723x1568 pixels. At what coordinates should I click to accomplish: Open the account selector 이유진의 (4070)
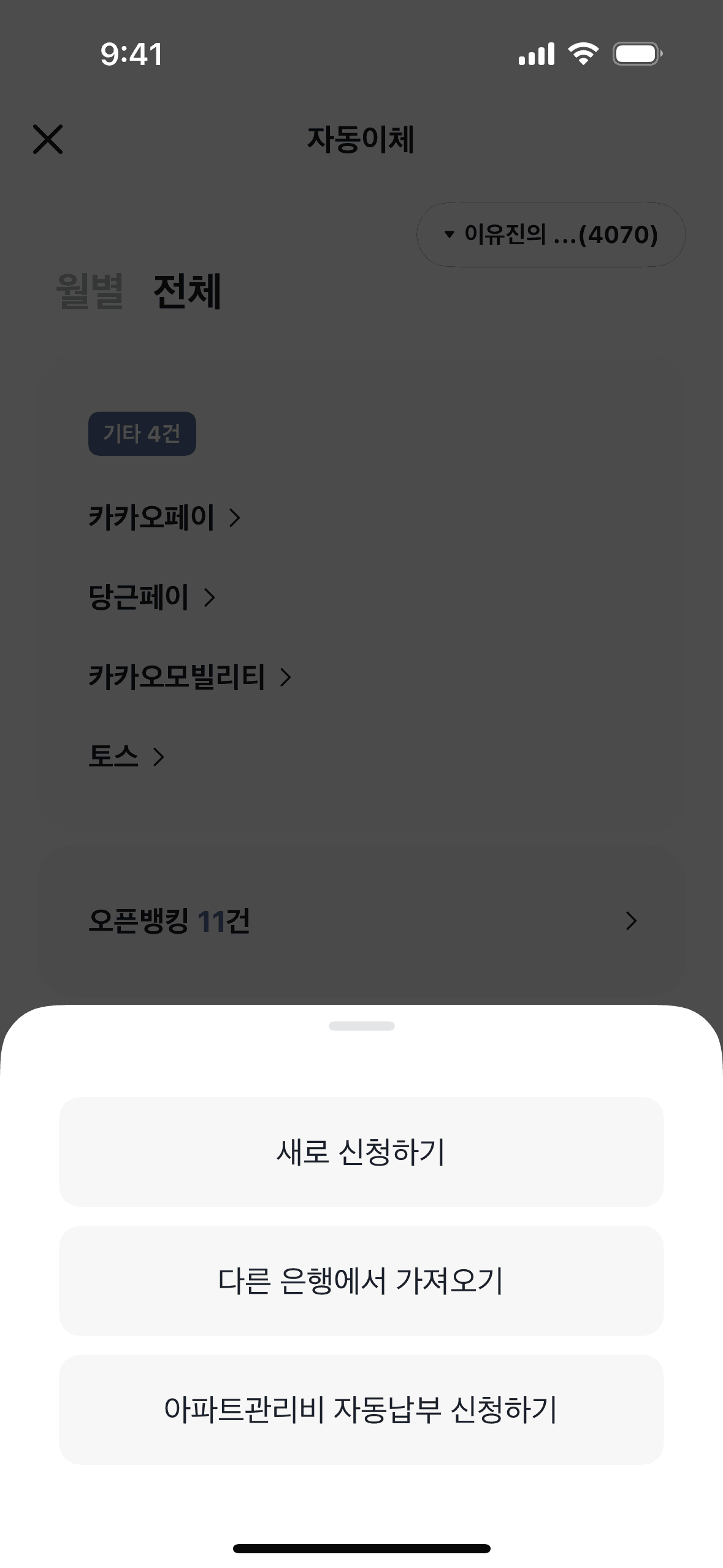(x=551, y=234)
